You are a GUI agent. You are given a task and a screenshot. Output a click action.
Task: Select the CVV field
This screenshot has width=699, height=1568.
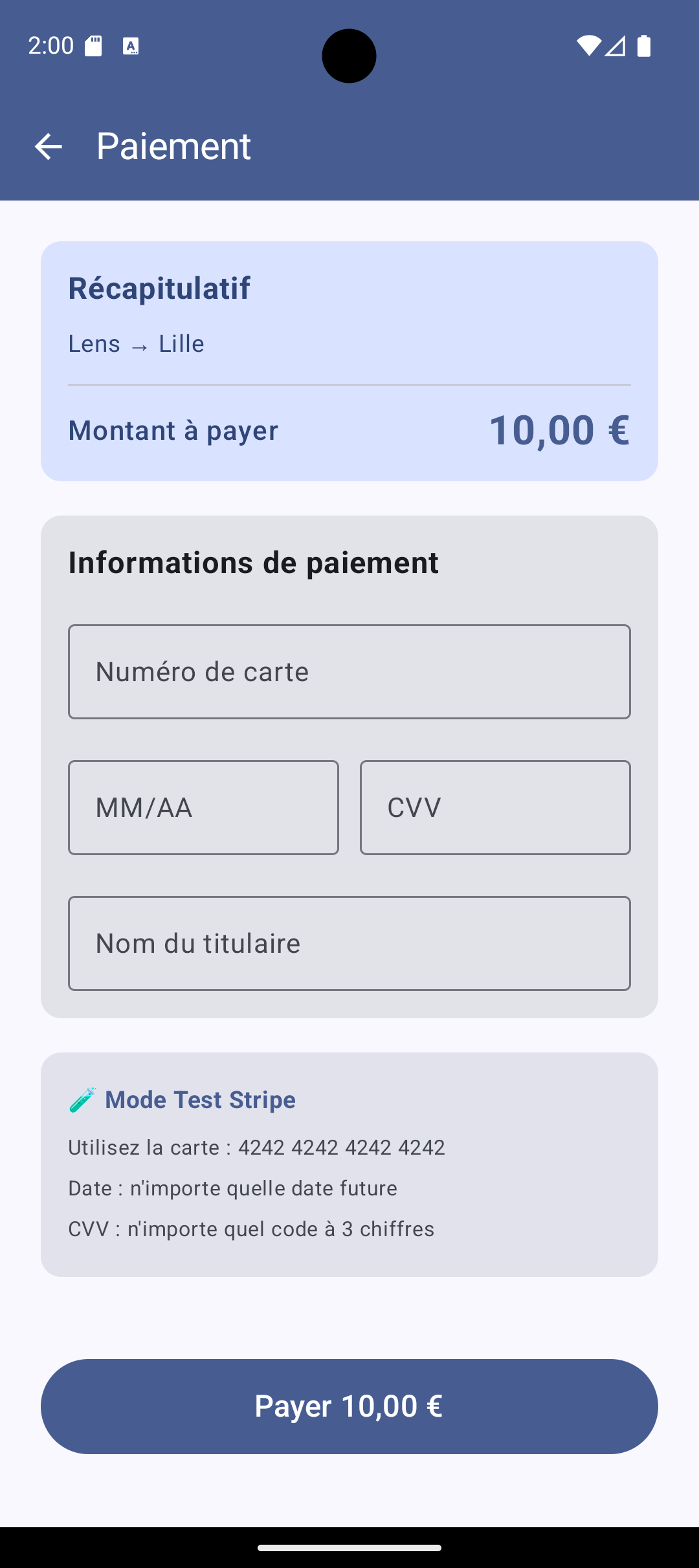[494, 807]
